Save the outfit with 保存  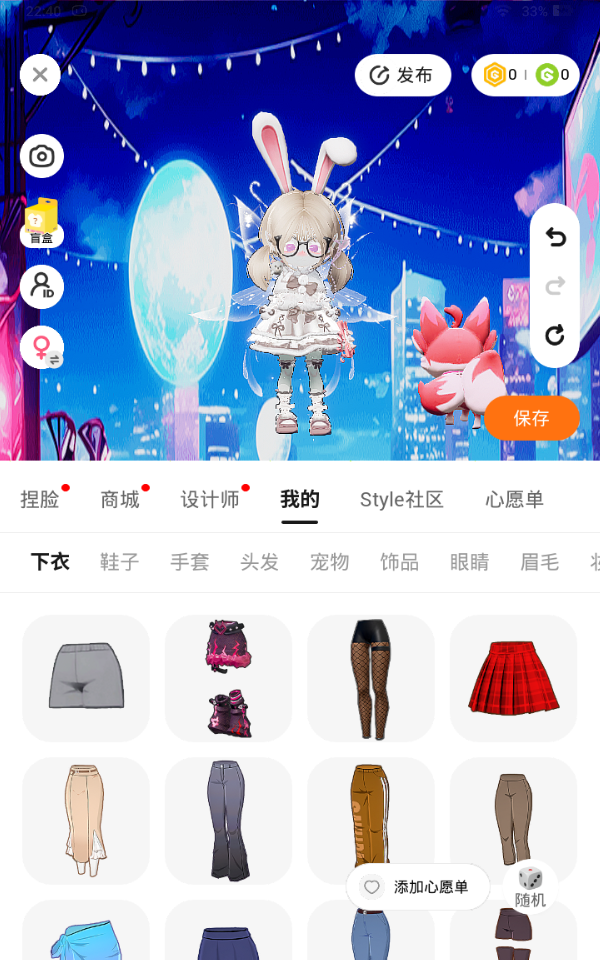click(532, 418)
